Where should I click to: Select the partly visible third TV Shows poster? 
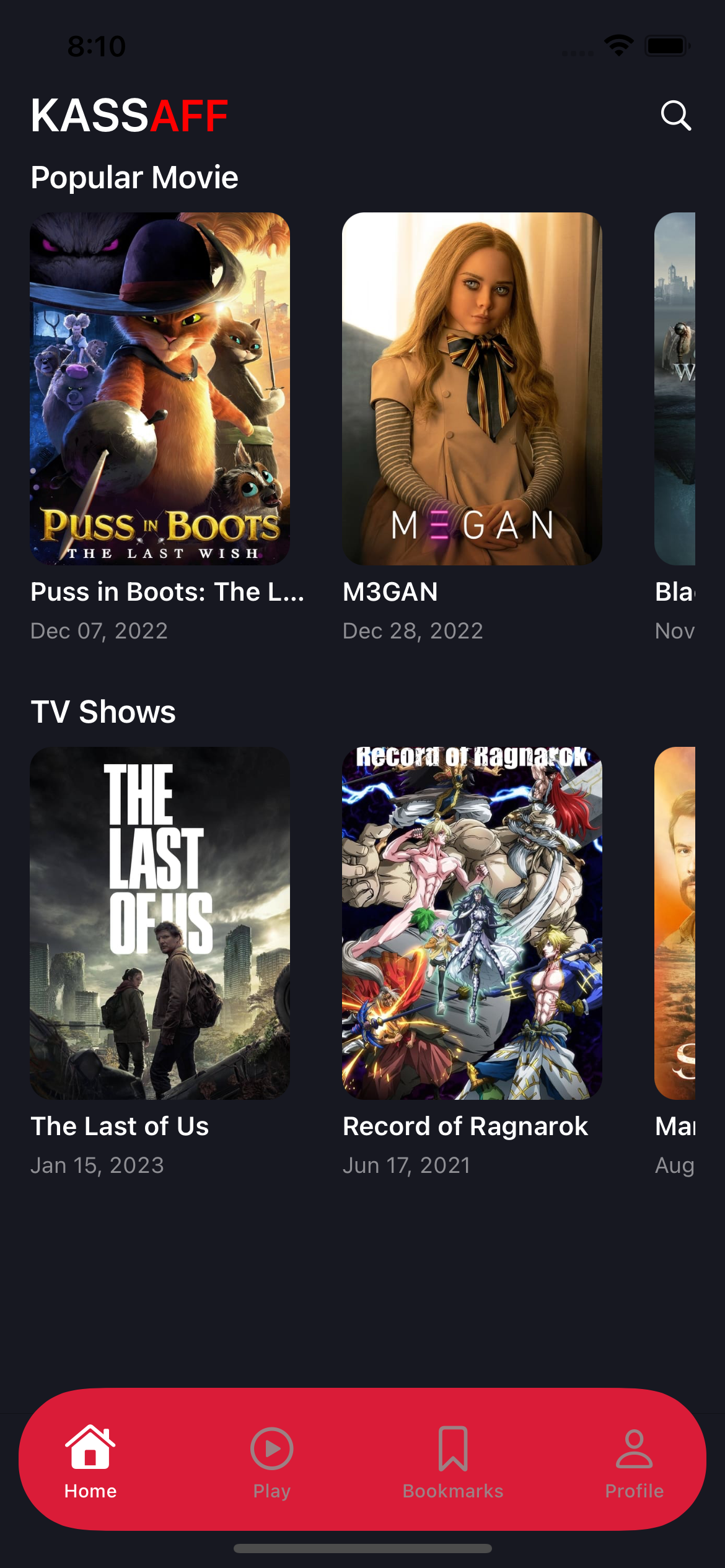coord(675,923)
